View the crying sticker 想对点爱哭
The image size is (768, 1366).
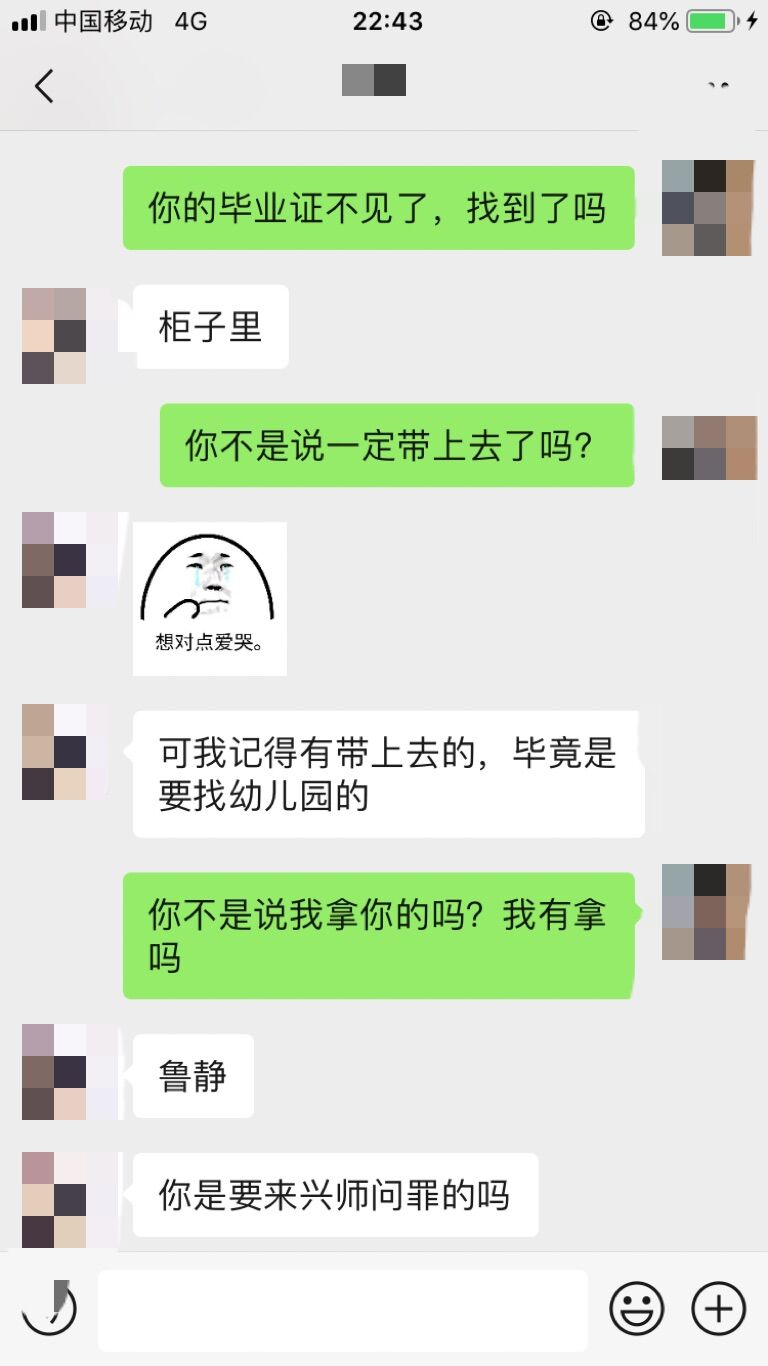tap(210, 598)
